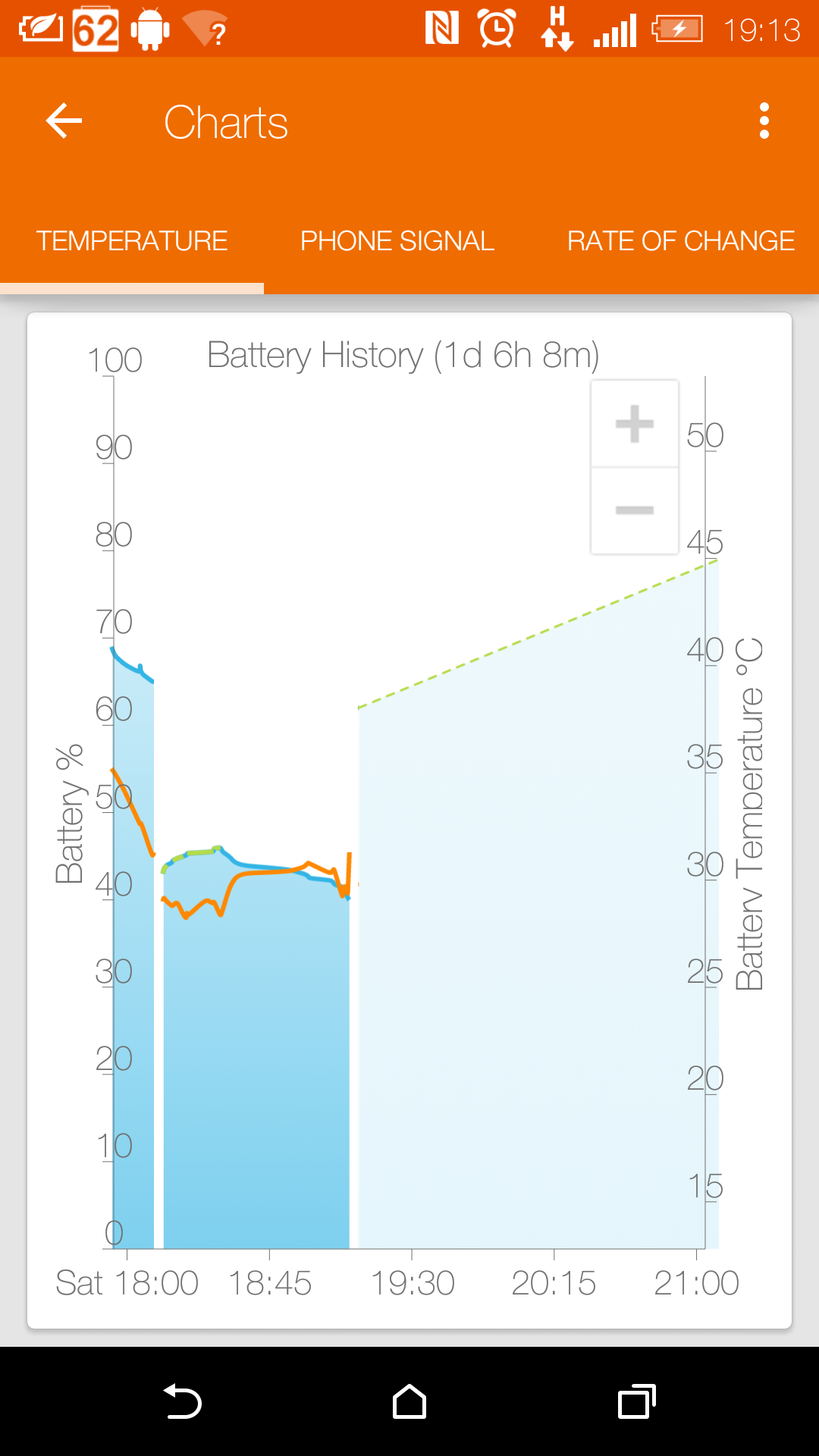This screenshot has width=819, height=1456.
Task: Switch to the Rate of Change tab
Action: 681,241
